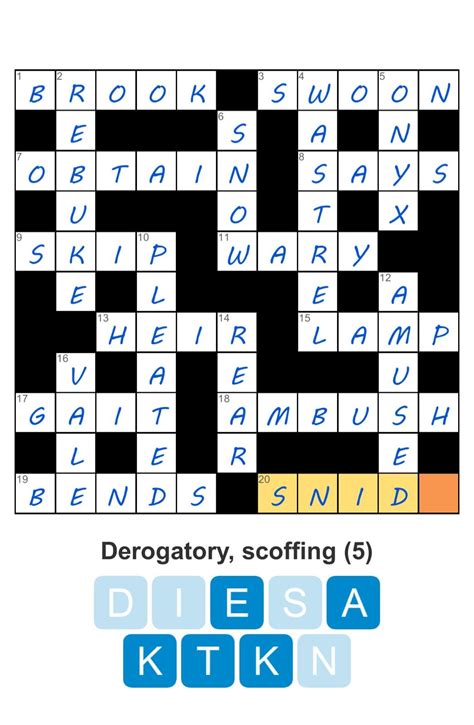Tap the faded letter N tile
The height and width of the screenshot is (725, 474).
point(324,661)
